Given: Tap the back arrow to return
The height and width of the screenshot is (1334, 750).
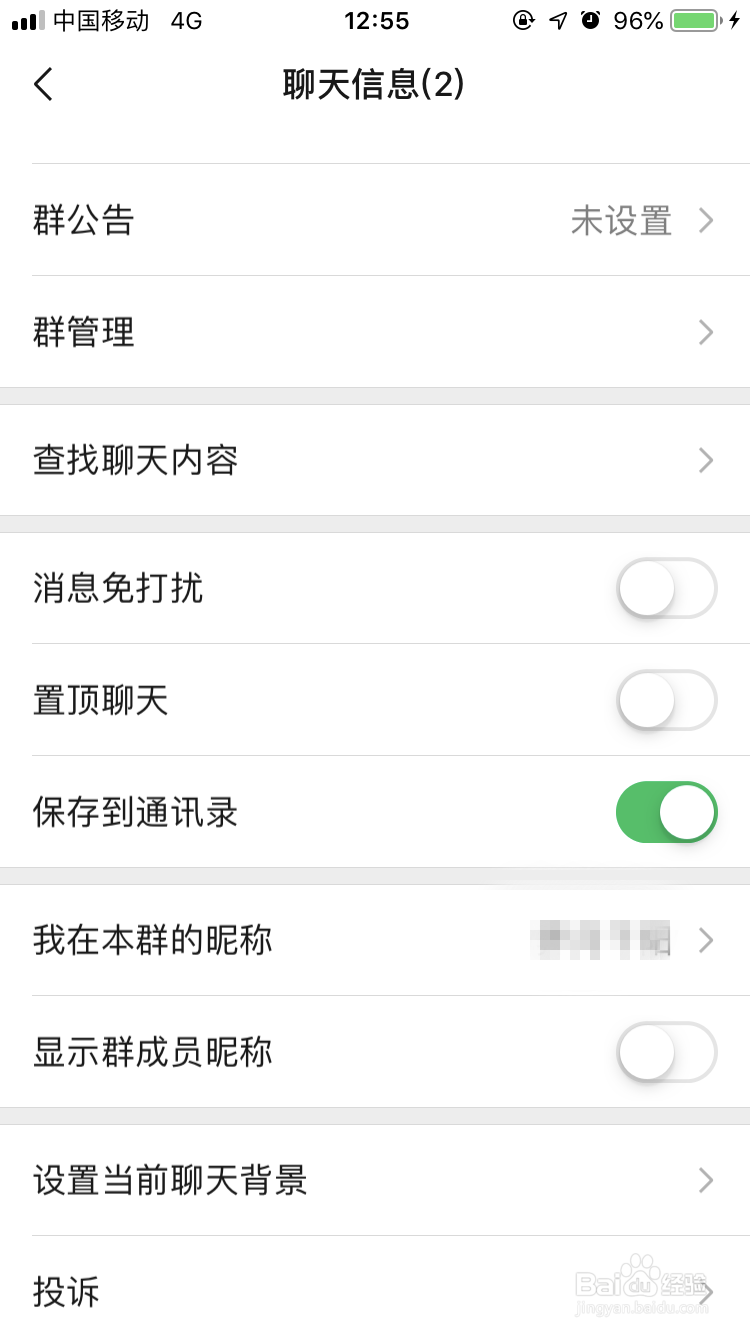Looking at the screenshot, I should click(x=42, y=84).
